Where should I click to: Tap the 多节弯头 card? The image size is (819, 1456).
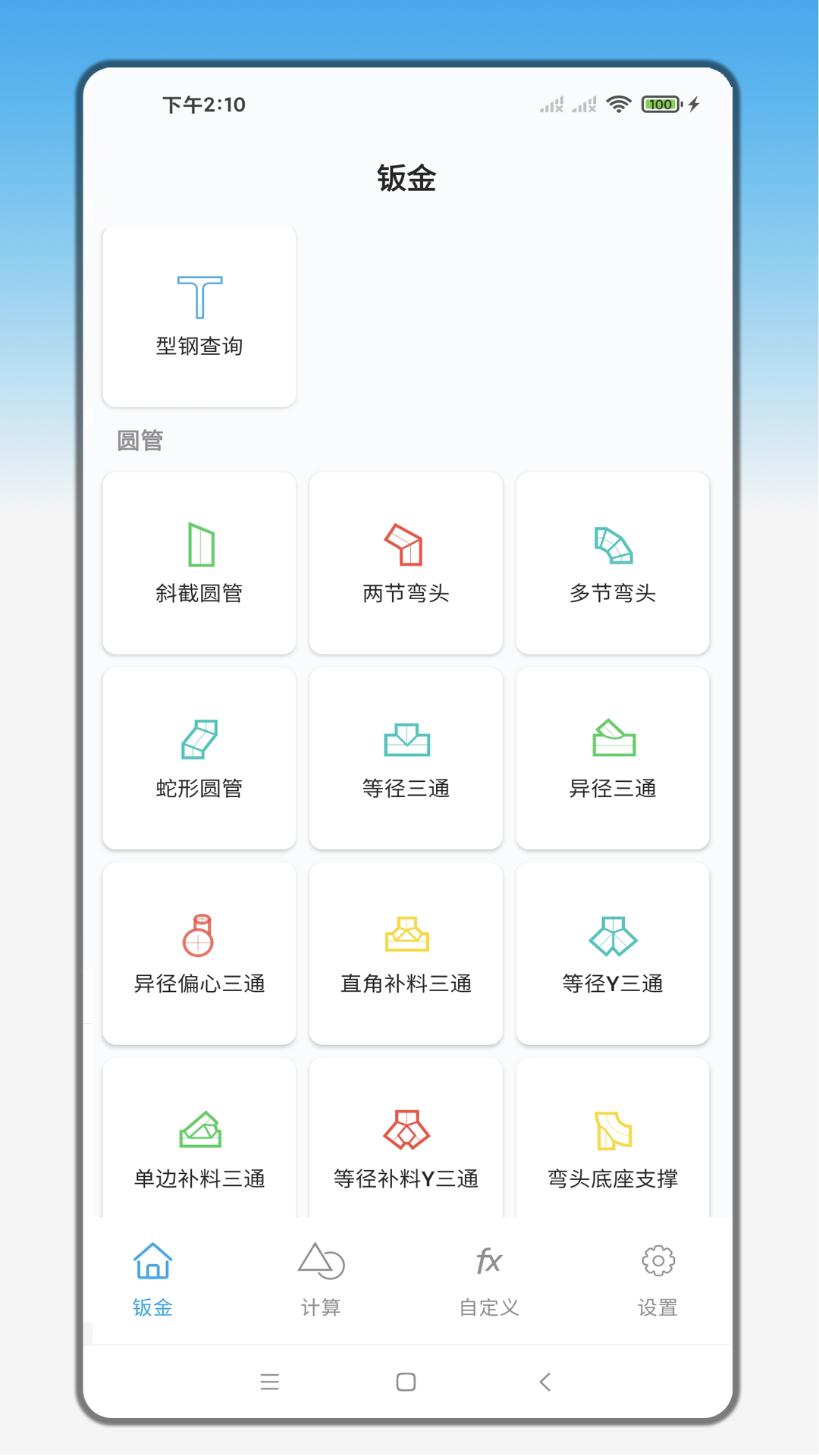[613, 563]
